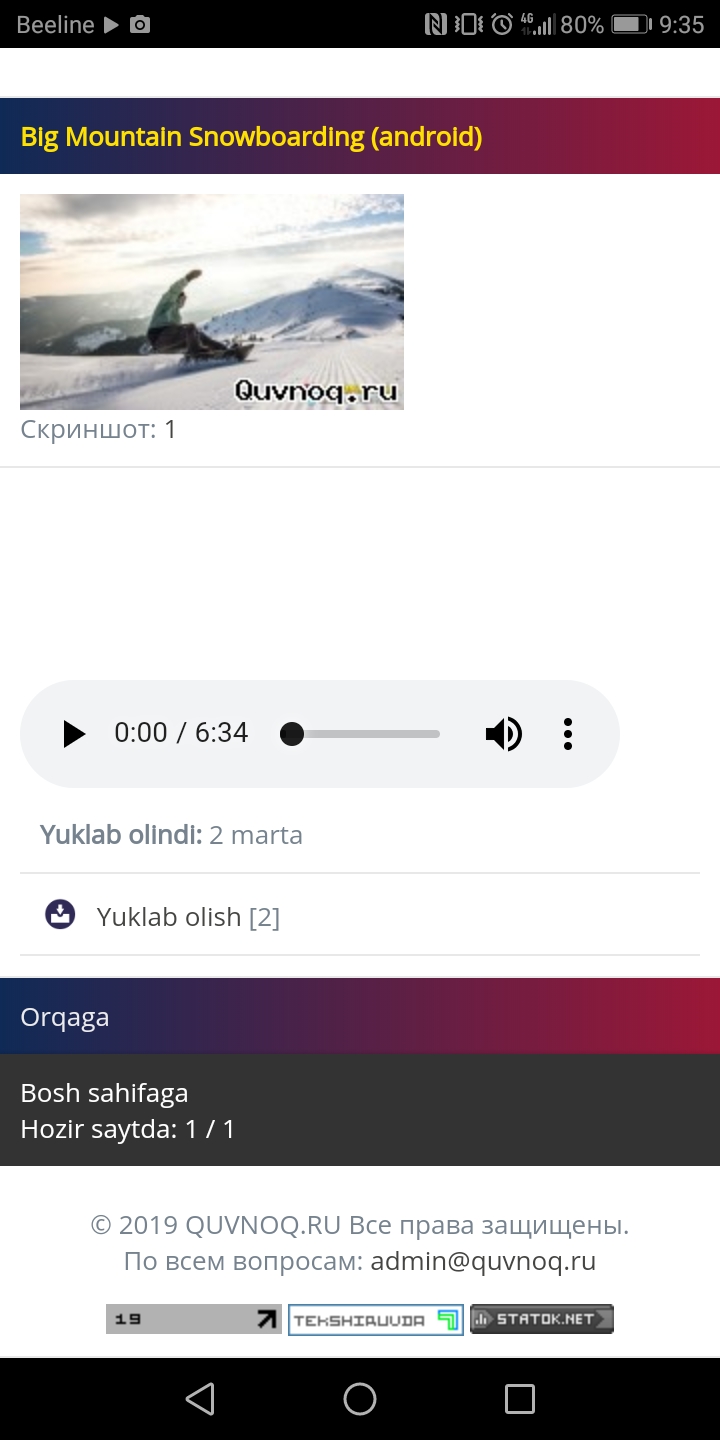Open the audio player's three-dot menu
The width and height of the screenshot is (720, 1440).
[x=567, y=734]
